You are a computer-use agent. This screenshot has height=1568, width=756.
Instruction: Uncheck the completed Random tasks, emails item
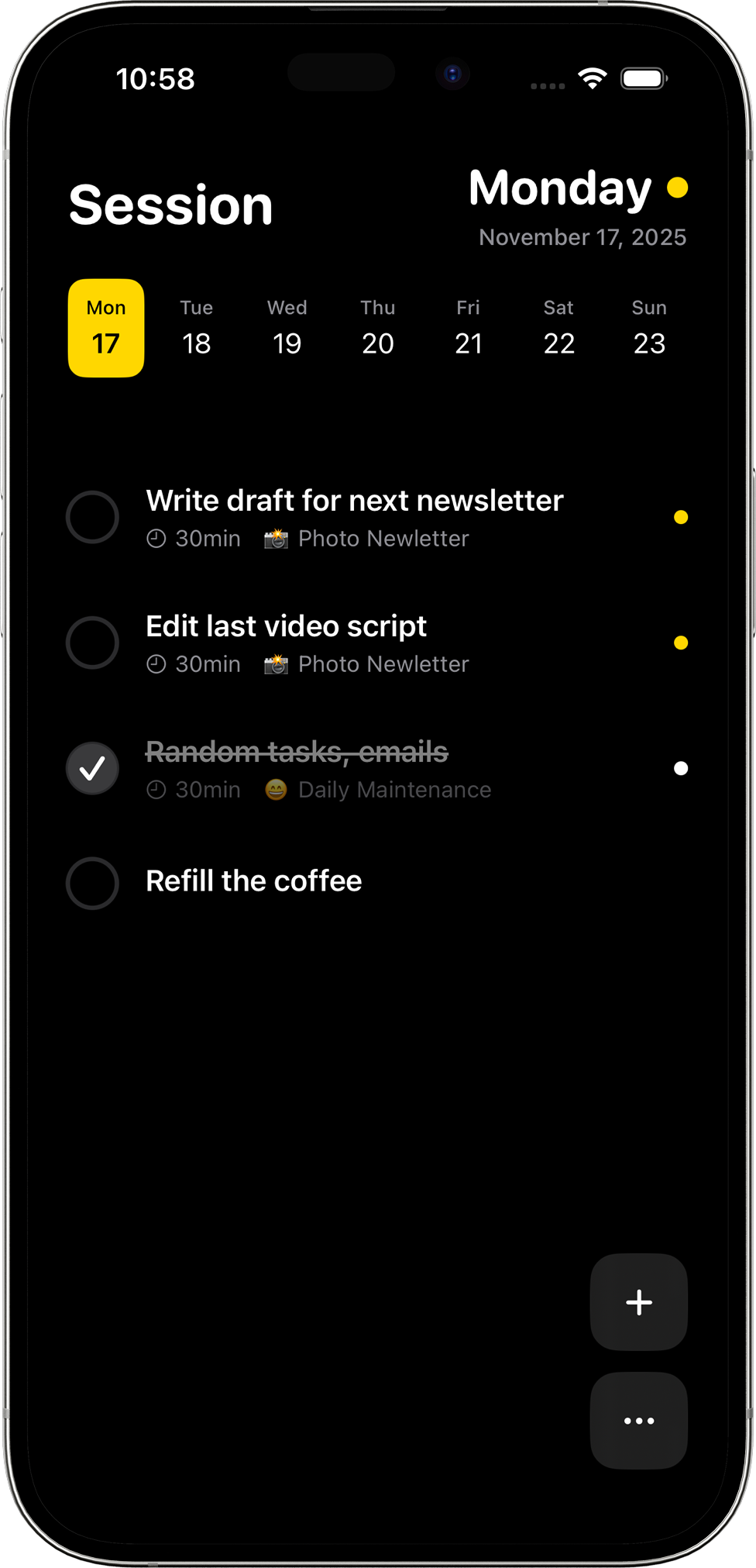92,768
